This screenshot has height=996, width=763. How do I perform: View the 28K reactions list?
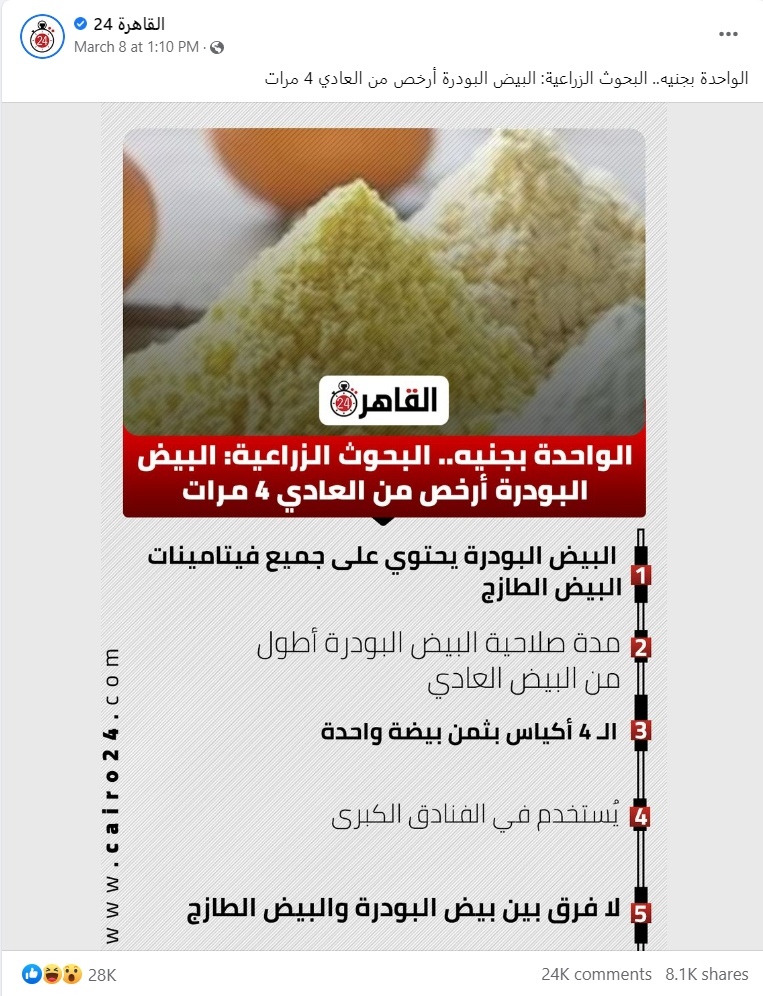click(102, 974)
